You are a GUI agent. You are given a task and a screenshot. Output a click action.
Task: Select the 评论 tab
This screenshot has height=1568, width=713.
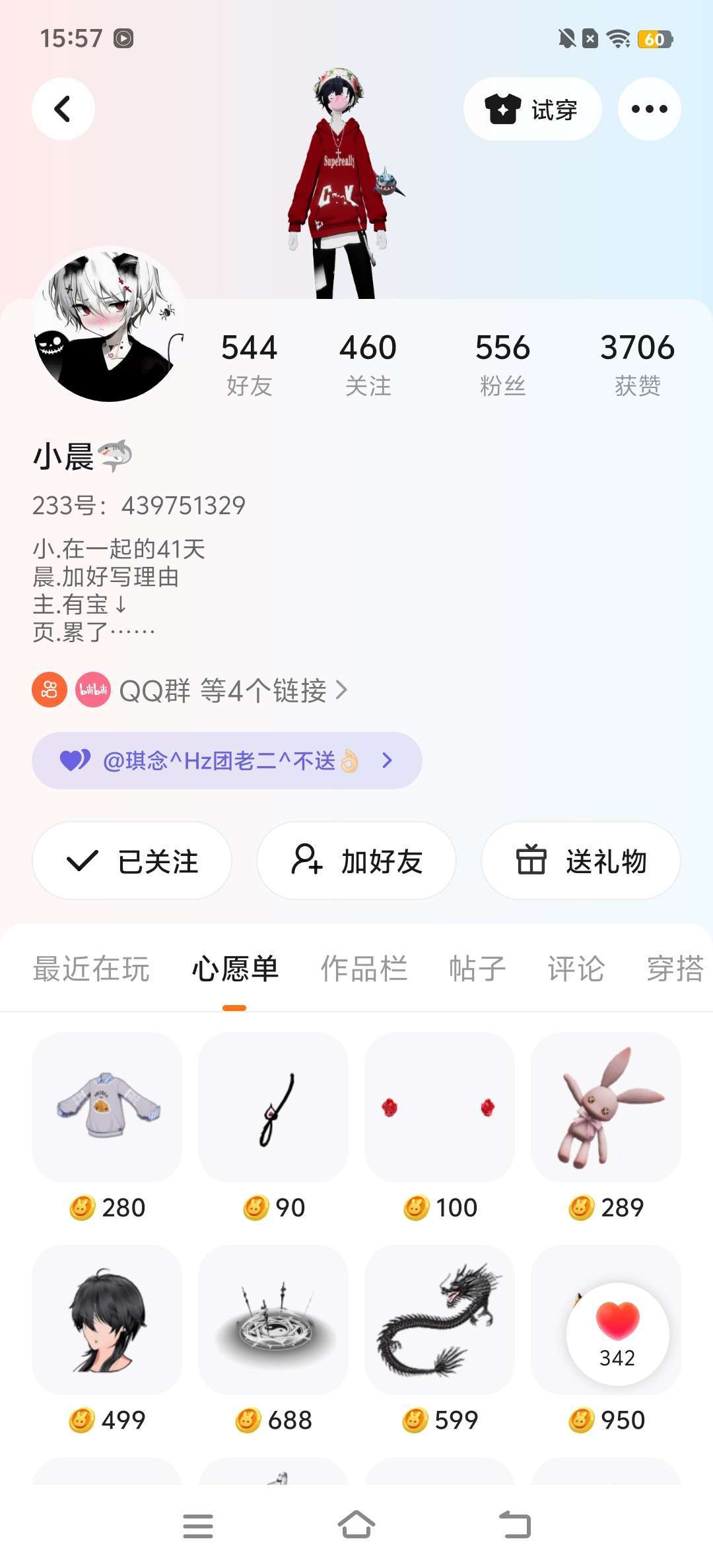pos(576,969)
